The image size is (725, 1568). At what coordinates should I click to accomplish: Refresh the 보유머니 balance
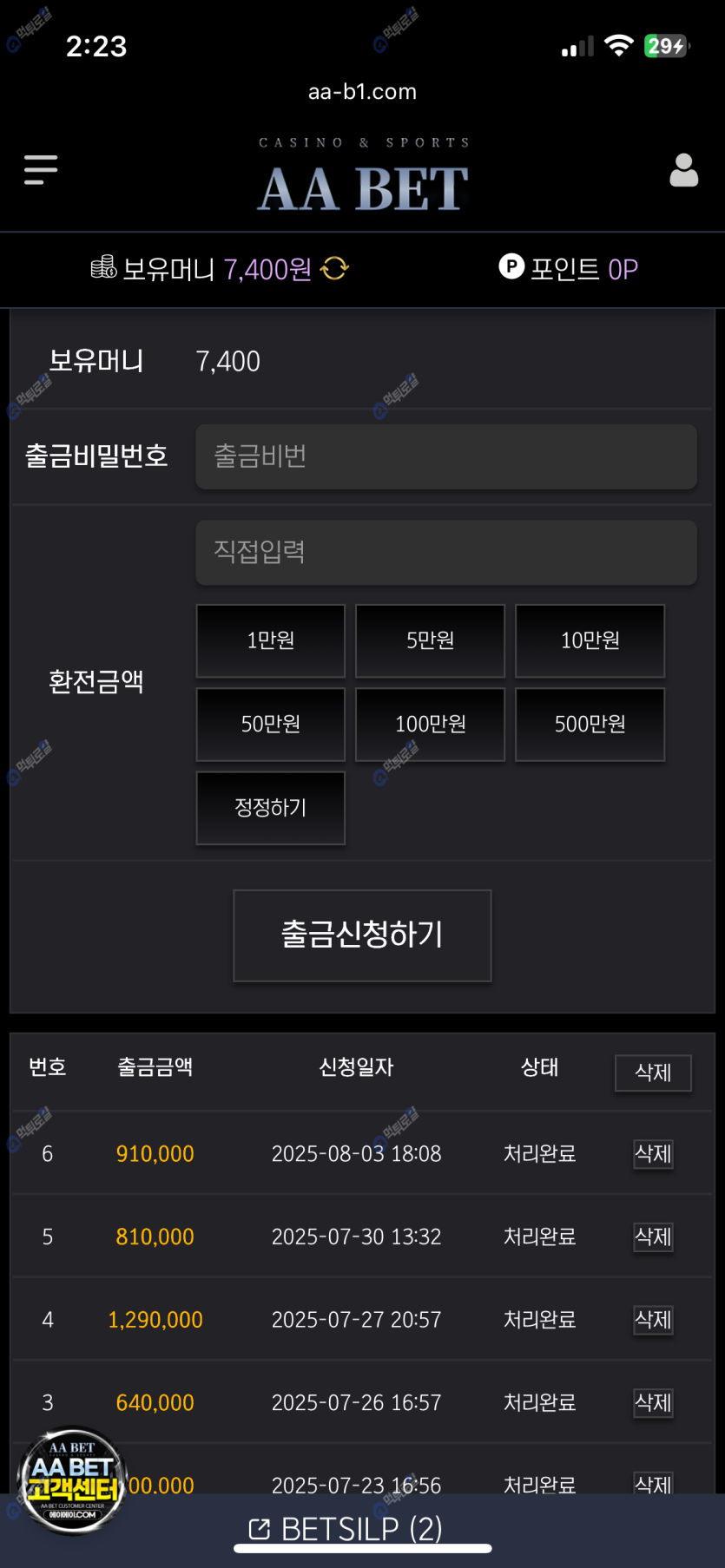(334, 269)
